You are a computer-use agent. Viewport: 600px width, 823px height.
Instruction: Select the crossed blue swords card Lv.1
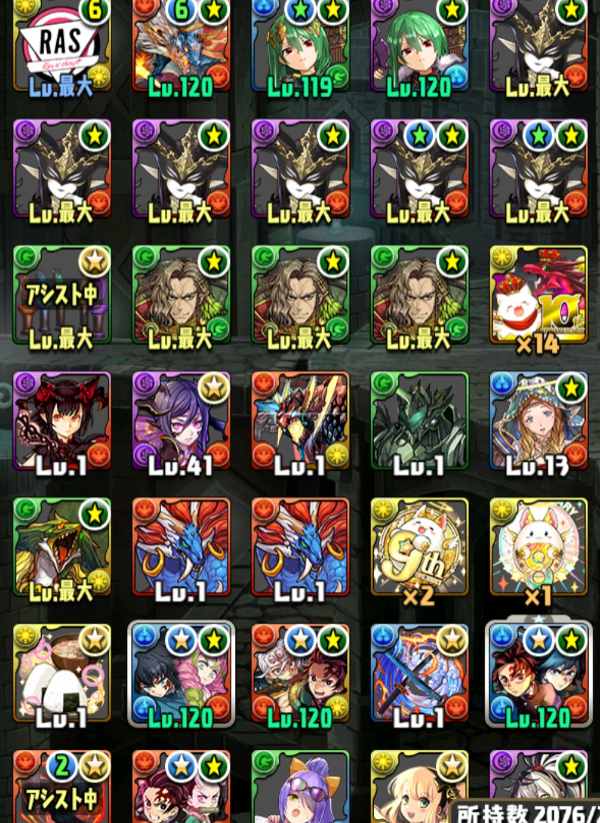pos(418,674)
